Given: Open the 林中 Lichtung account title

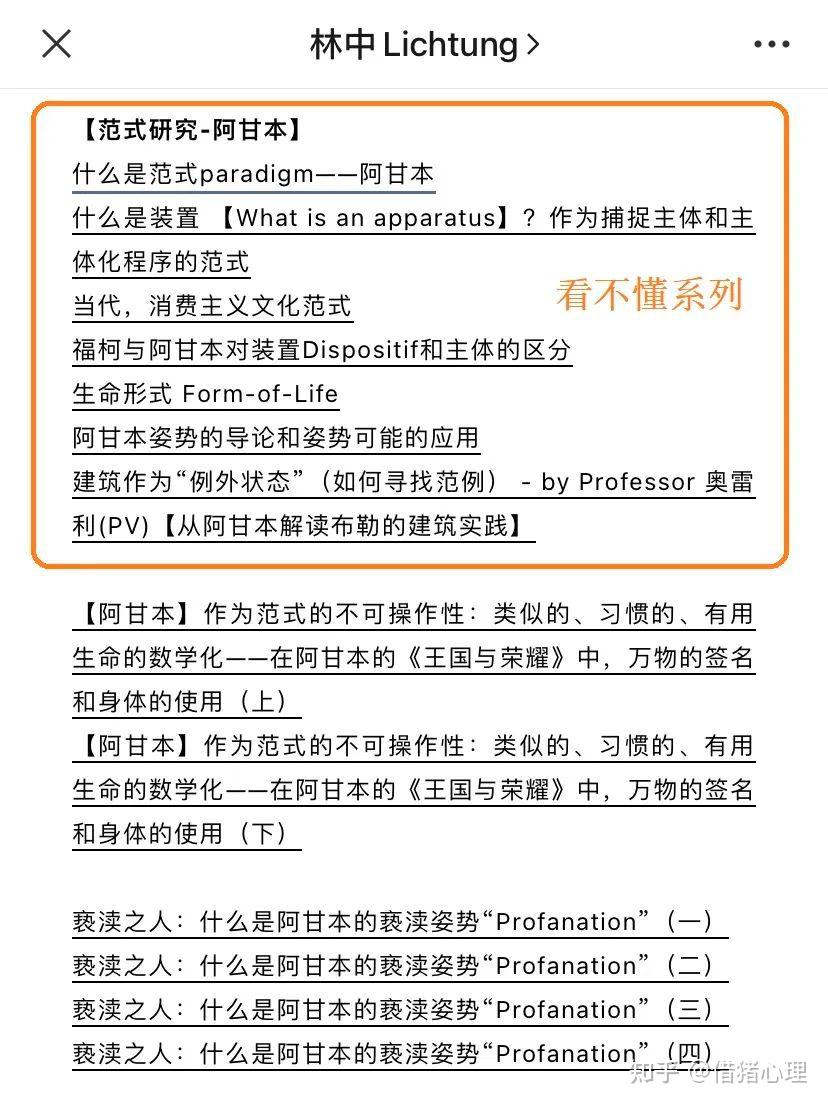Looking at the screenshot, I should 425,44.
